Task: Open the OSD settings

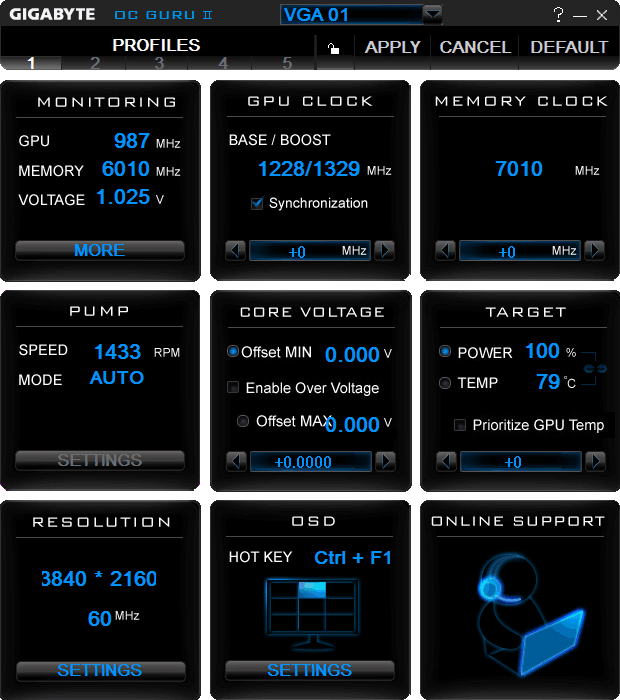Action: coord(310,670)
